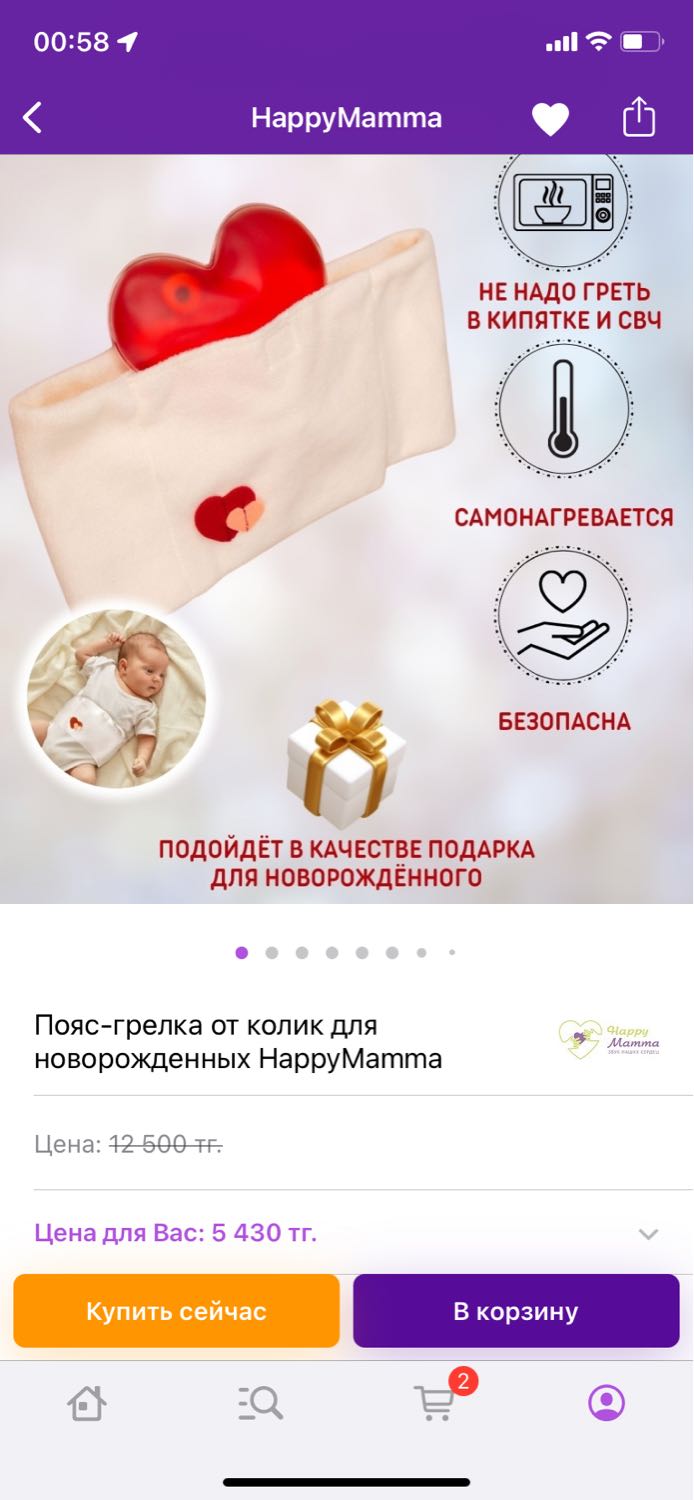Tap the heart favorite icon

pos(550,119)
